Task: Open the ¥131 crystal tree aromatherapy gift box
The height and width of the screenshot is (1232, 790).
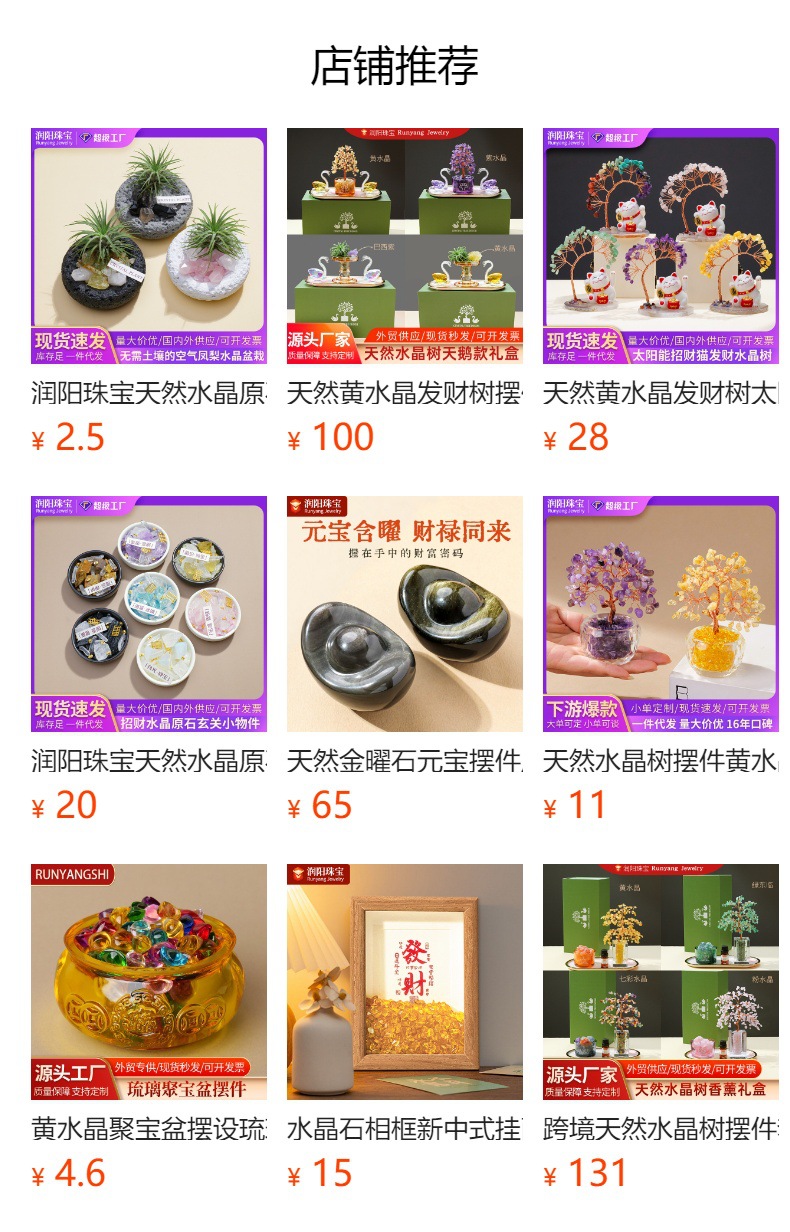Action: 661,982
